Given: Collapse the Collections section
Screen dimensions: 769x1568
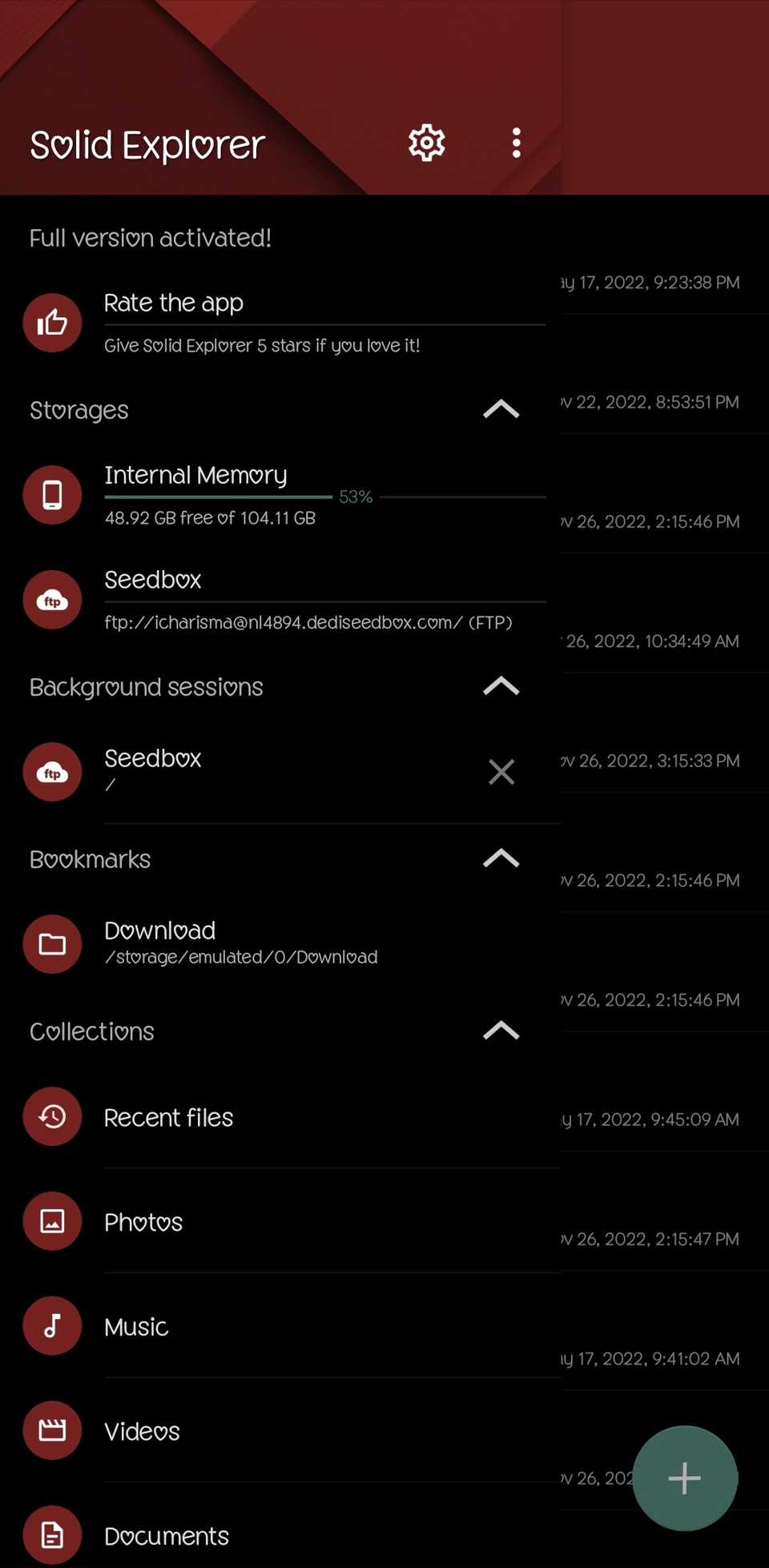Looking at the screenshot, I should [501, 1031].
